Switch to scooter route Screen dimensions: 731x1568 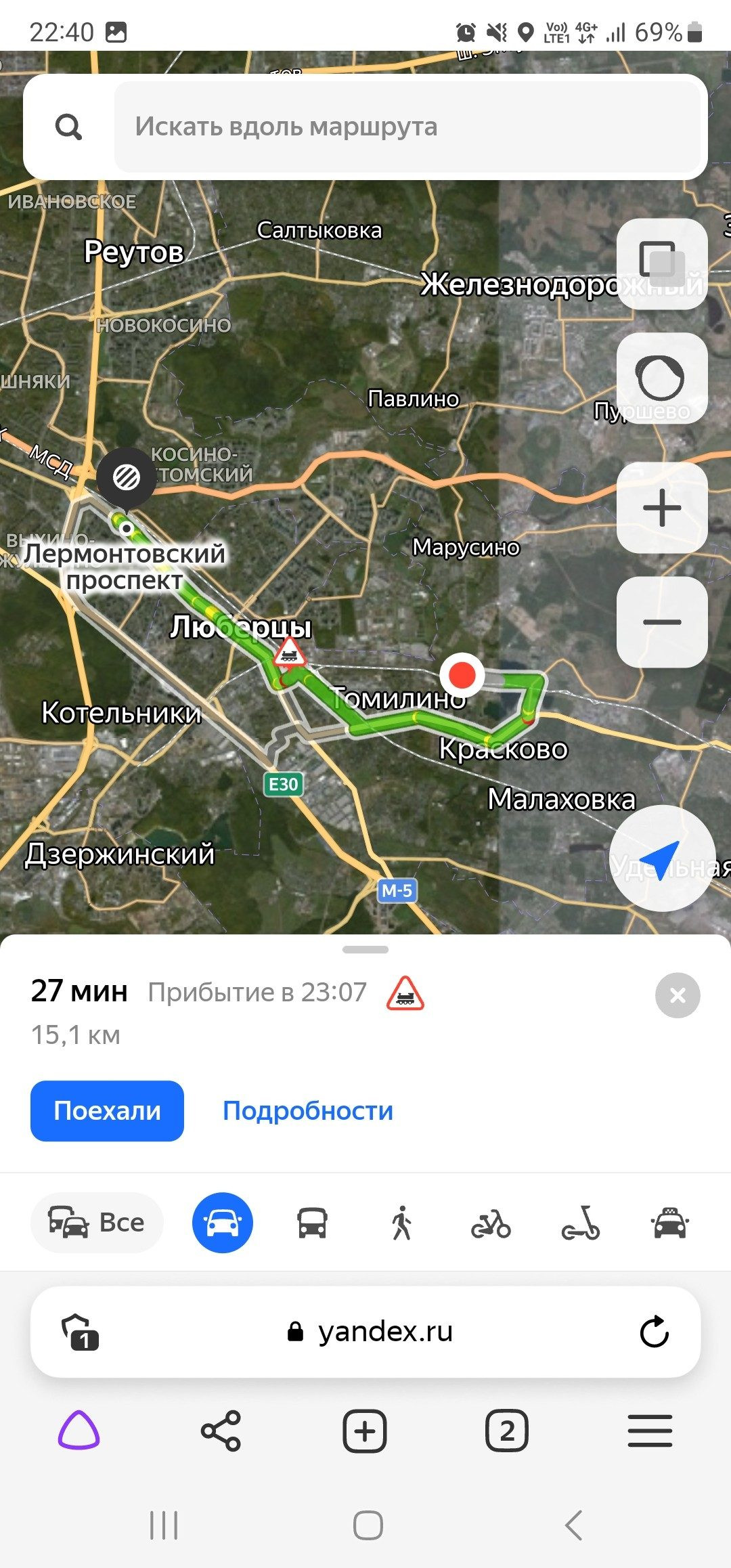(x=581, y=1223)
